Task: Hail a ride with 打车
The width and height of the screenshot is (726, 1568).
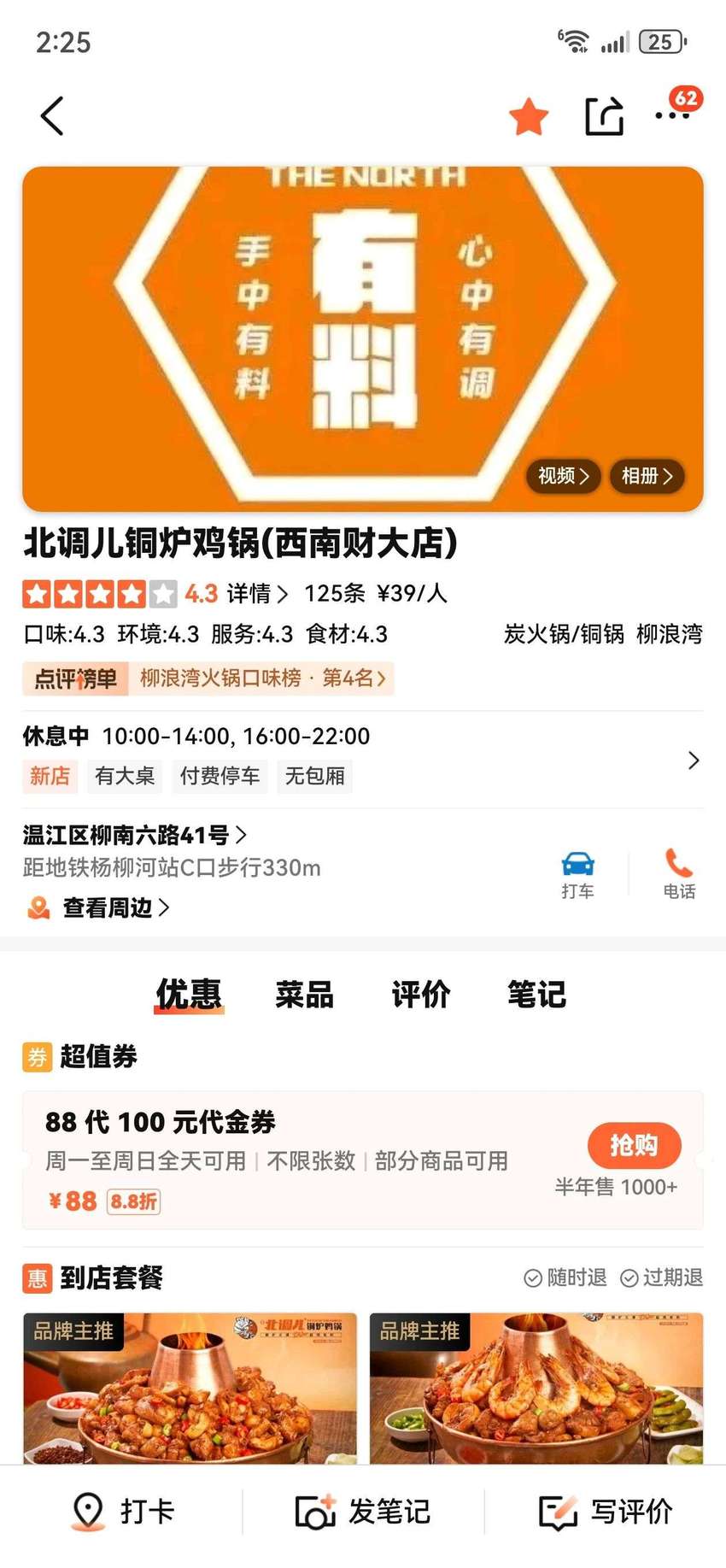Action: (577, 875)
